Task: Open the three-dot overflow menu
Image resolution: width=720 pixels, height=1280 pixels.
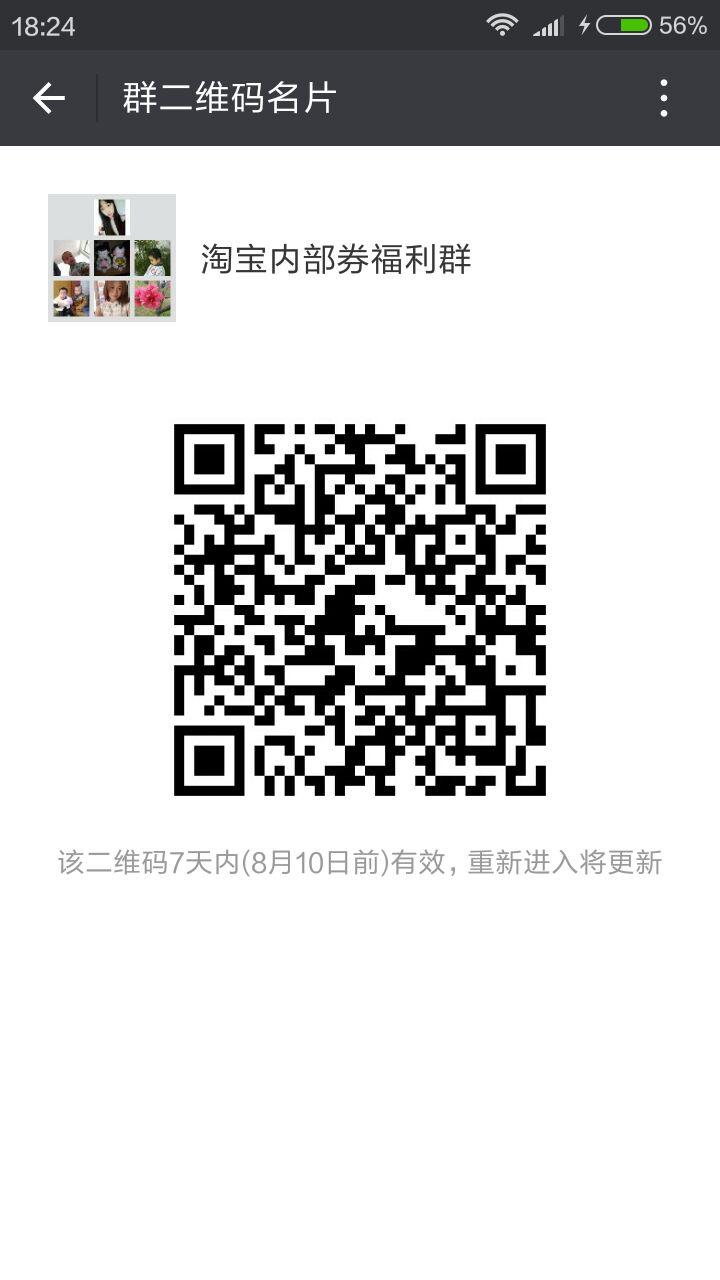Action: click(x=663, y=98)
